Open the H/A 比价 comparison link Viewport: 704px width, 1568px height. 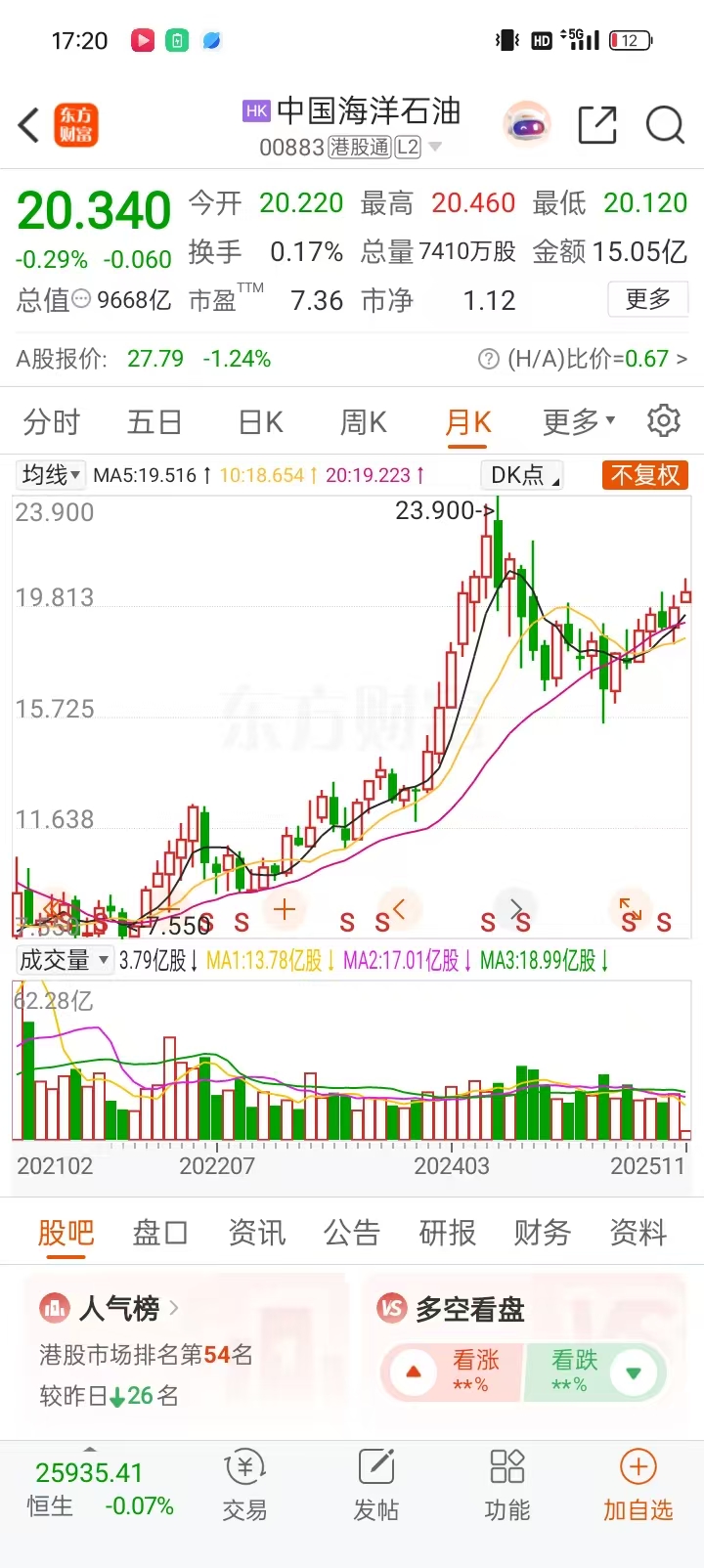pyautogui.click(x=583, y=359)
